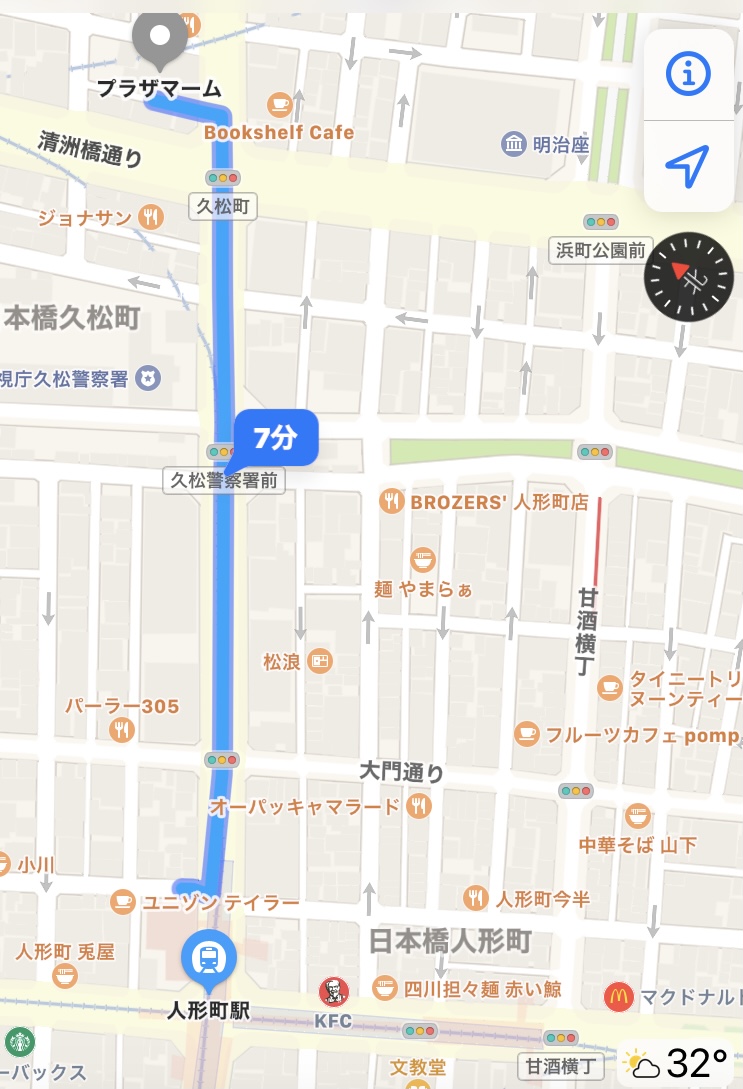This screenshot has height=1089, width=743.
Task: Center map on current location
Action: click(x=689, y=166)
